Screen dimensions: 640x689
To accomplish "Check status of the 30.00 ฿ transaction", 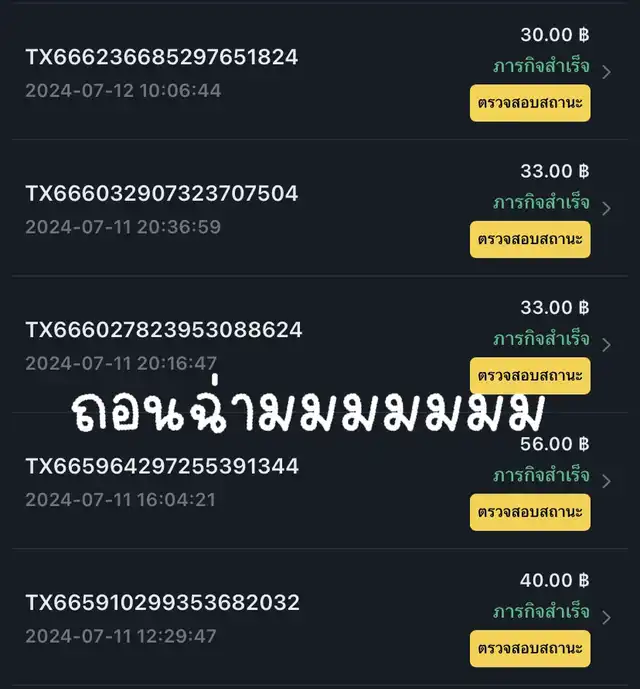I will coord(530,103).
